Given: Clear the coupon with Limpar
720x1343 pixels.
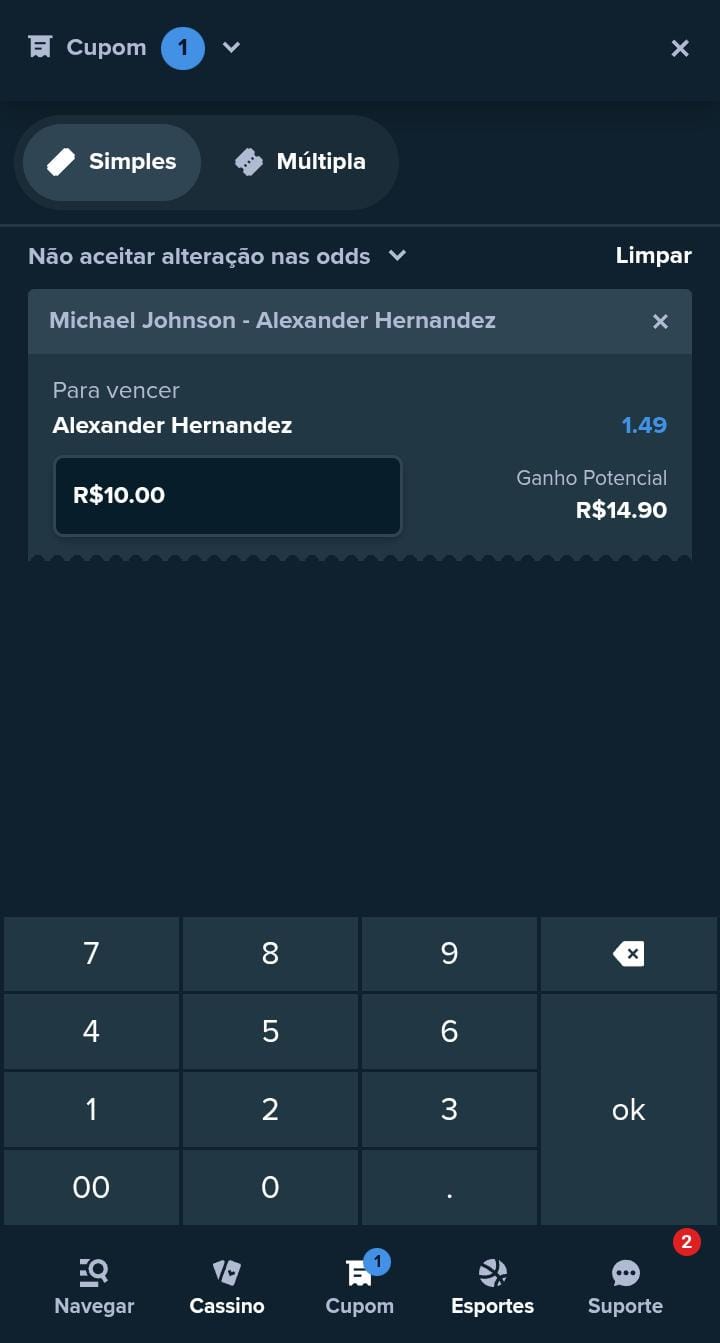Looking at the screenshot, I should pyautogui.click(x=653, y=255).
